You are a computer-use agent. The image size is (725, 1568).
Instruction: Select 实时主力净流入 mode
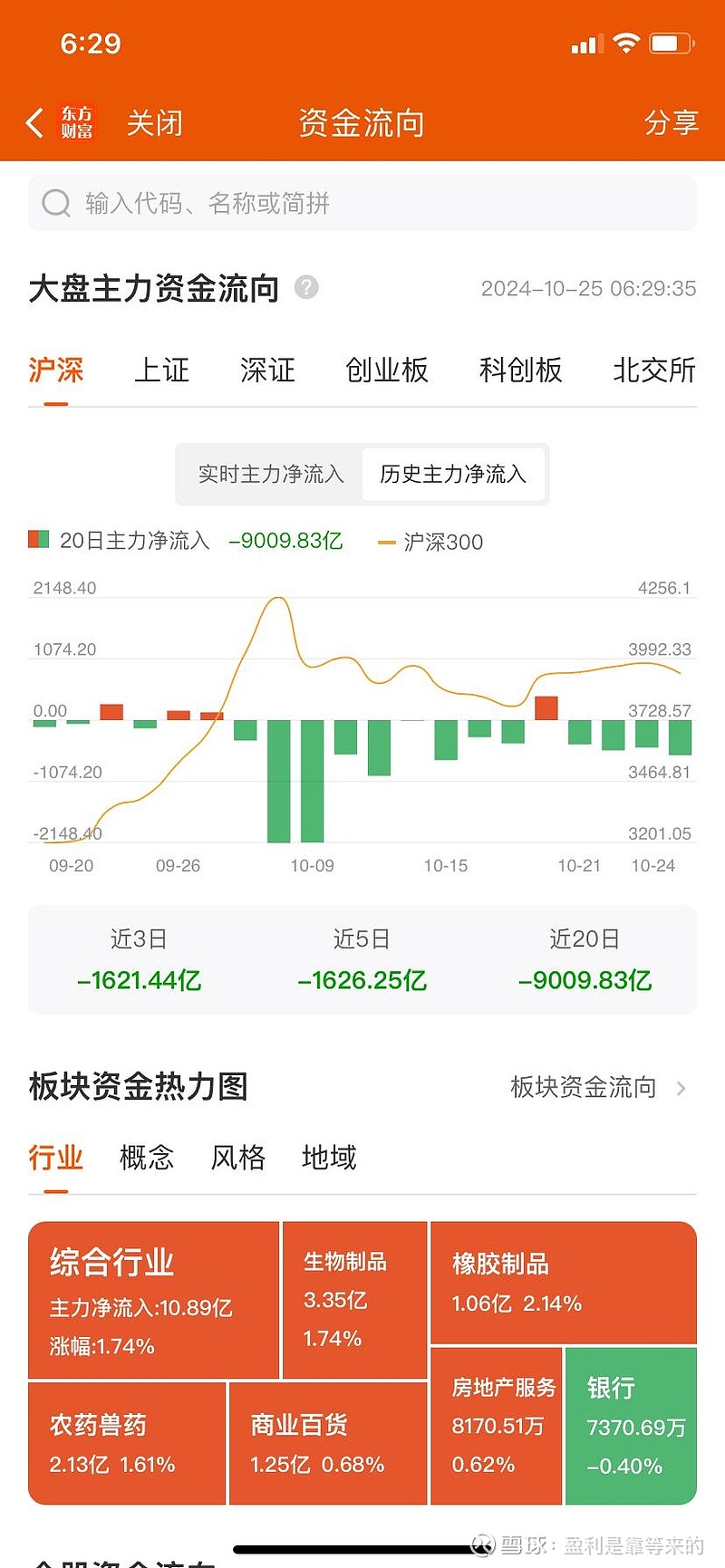[x=267, y=474]
